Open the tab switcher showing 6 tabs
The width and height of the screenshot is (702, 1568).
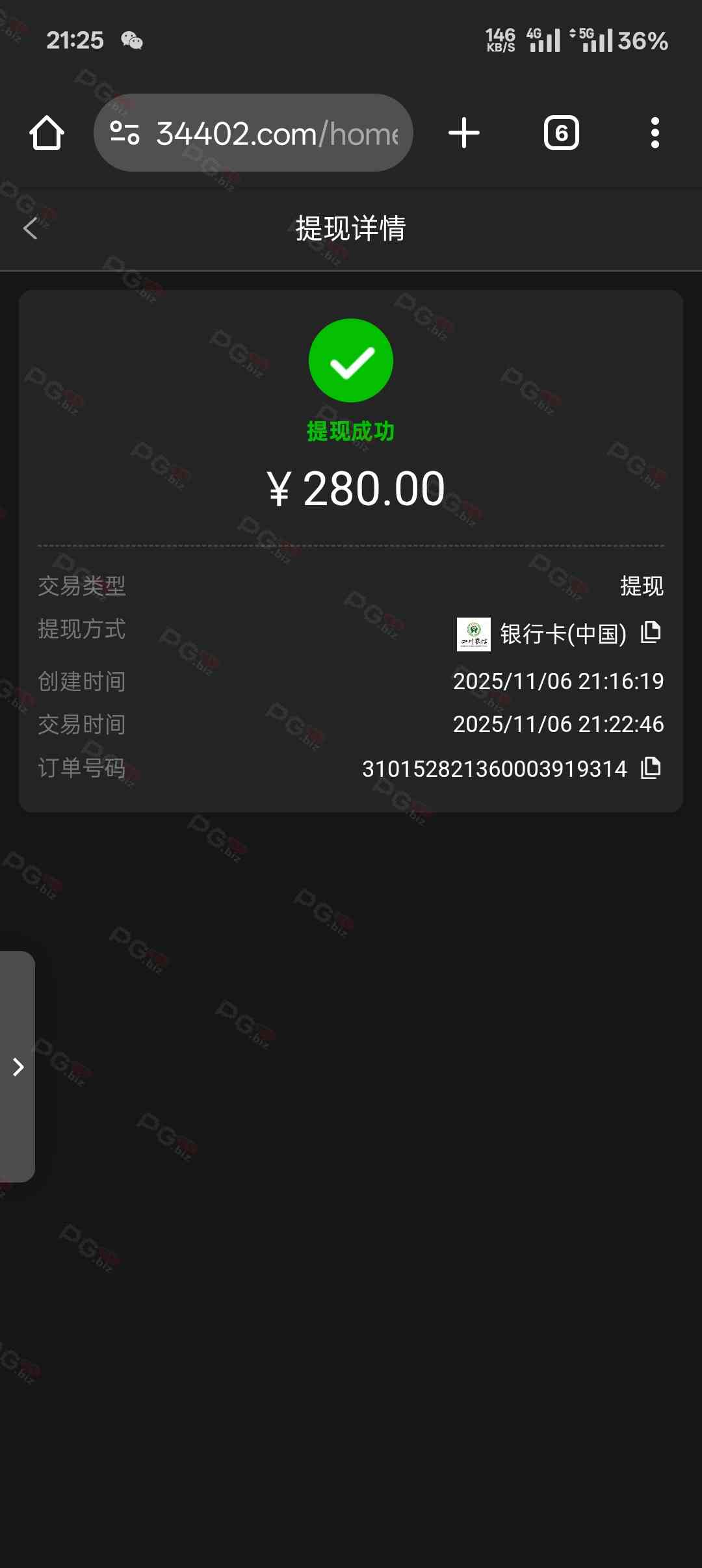(x=561, y=133)
